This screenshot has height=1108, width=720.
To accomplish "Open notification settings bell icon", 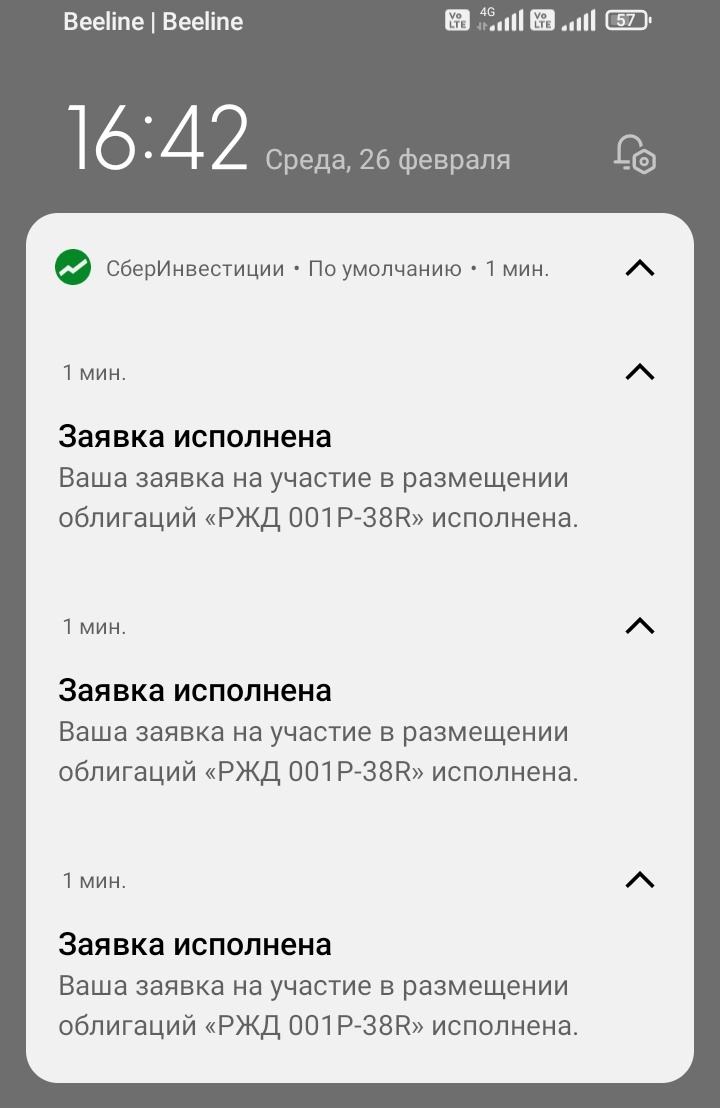I will [x=634, y=154].
